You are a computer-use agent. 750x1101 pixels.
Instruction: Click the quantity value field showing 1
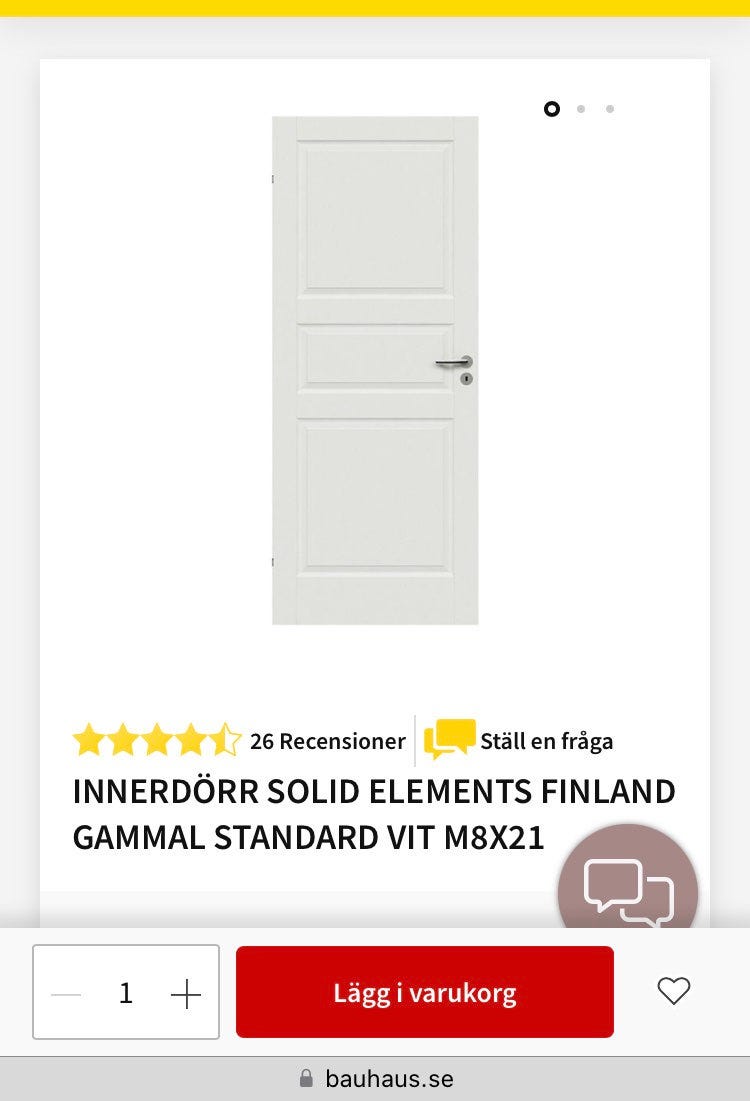[125, 991]
